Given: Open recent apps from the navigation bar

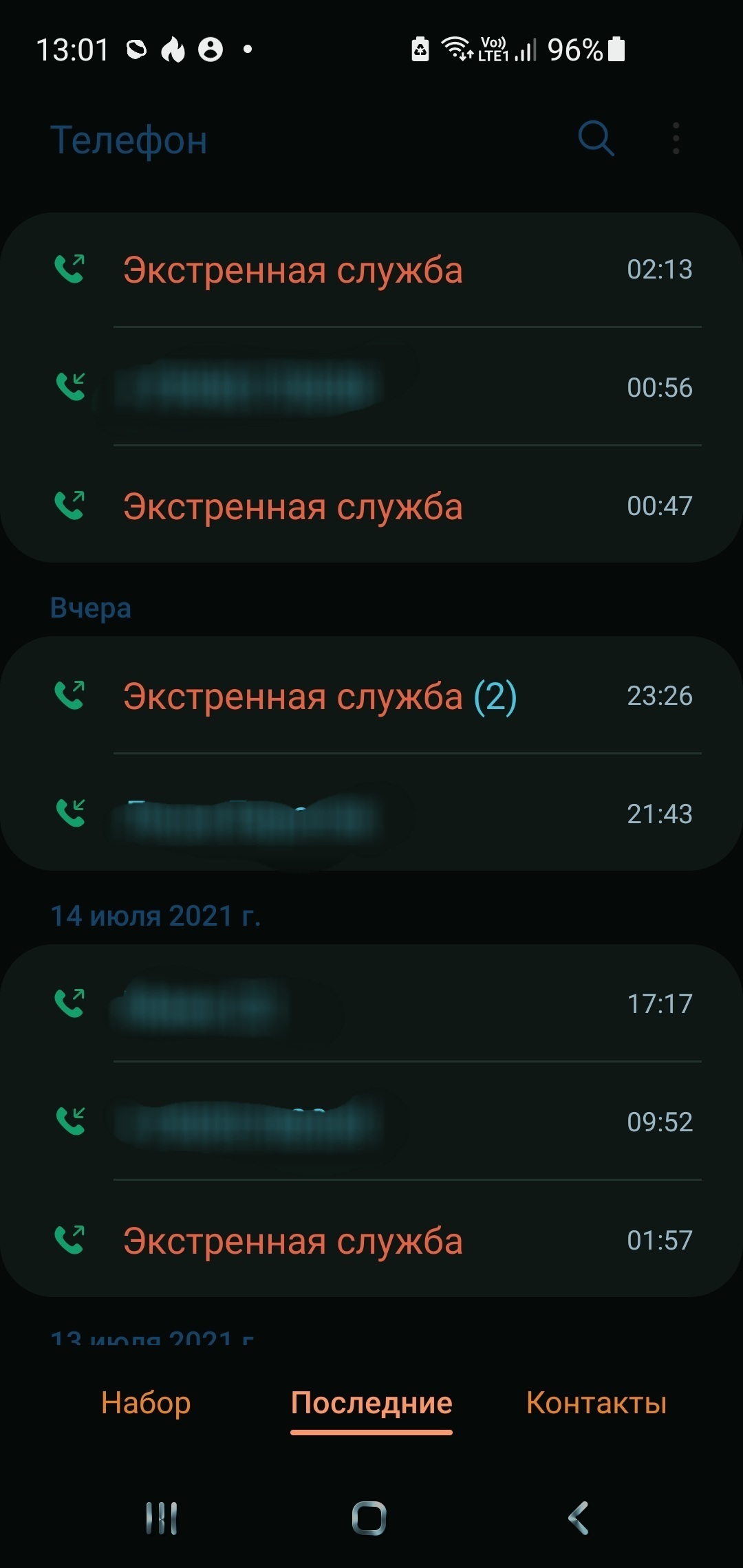Looking at the screenshot, I should 162,1518.
